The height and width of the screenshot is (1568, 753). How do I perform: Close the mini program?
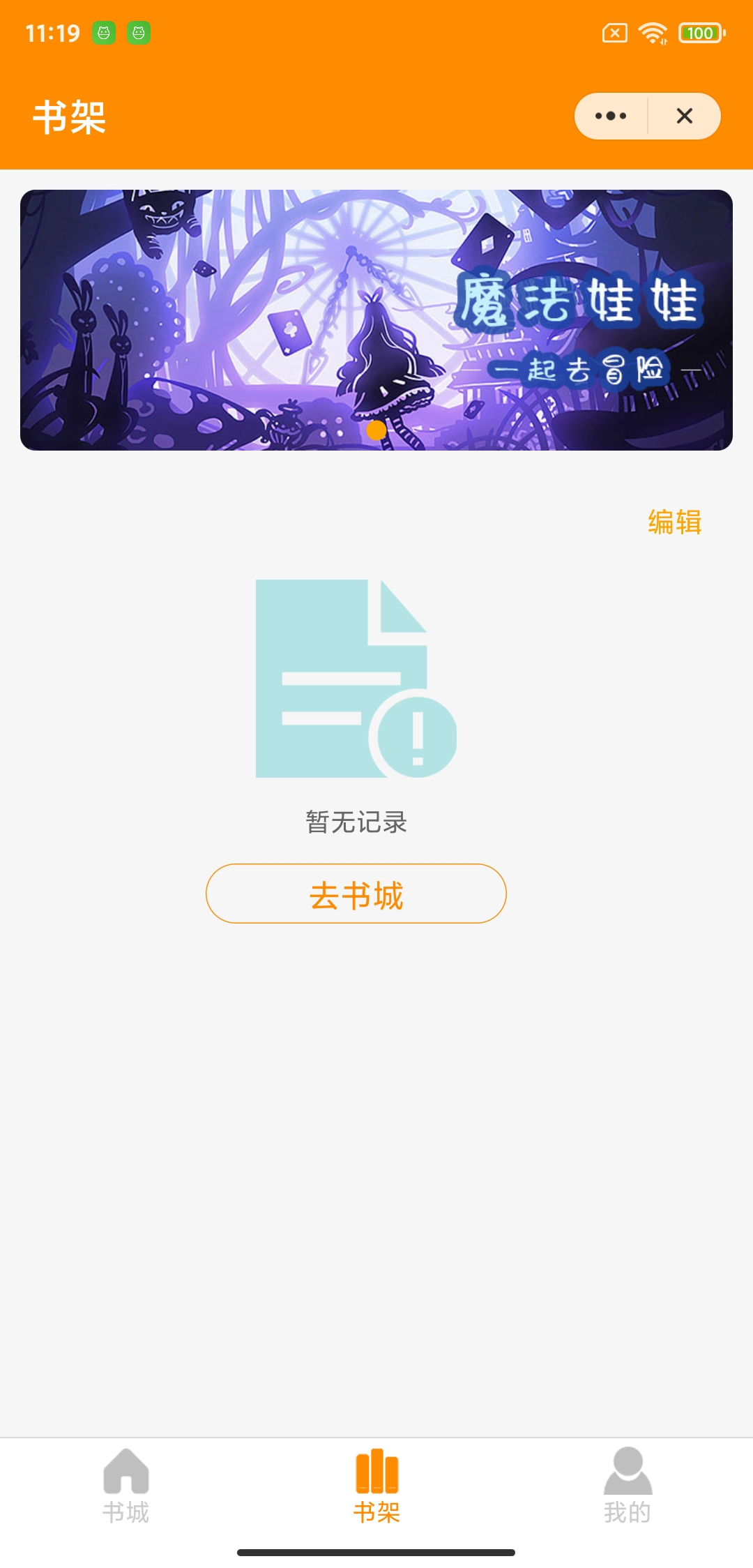pos(685,116)
